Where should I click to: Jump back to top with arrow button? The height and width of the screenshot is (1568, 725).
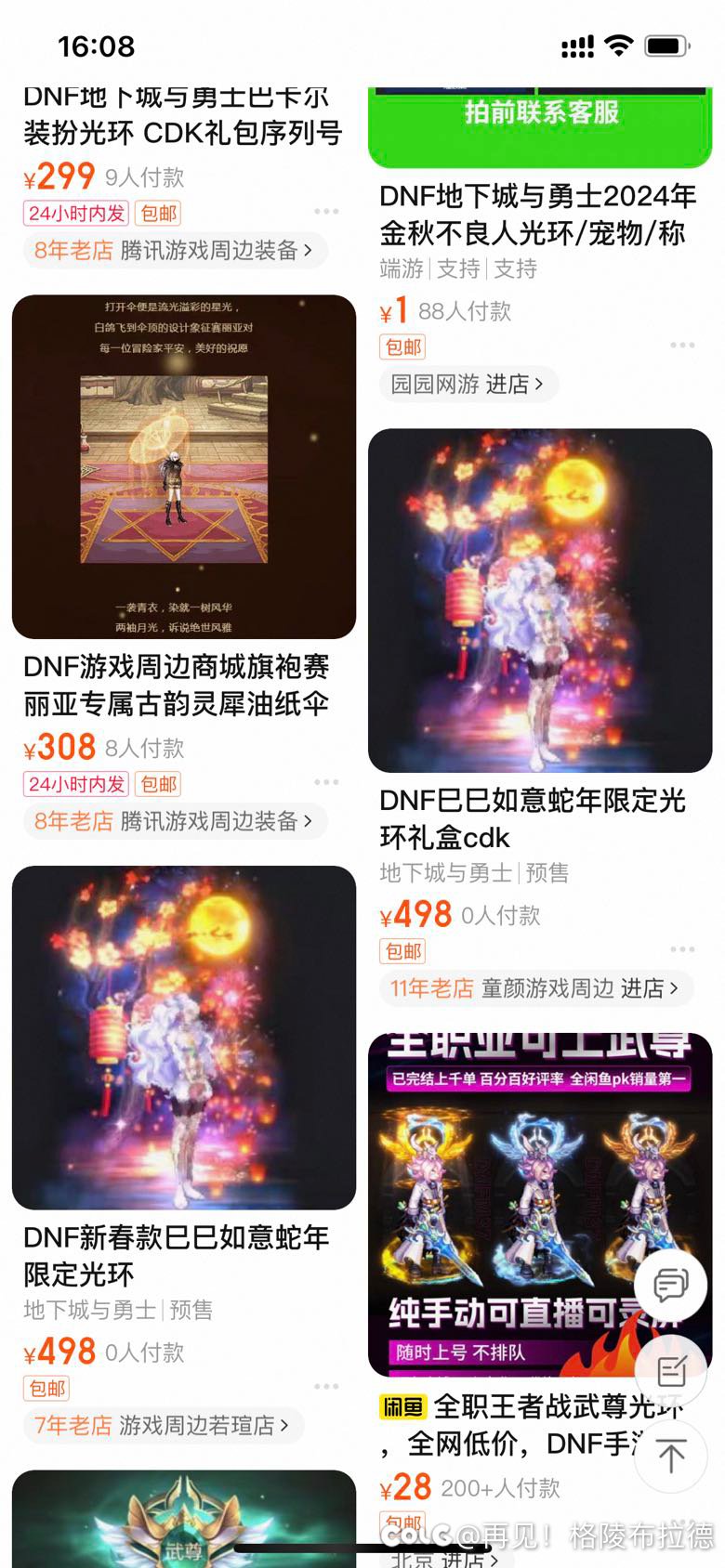point(670,1456)
